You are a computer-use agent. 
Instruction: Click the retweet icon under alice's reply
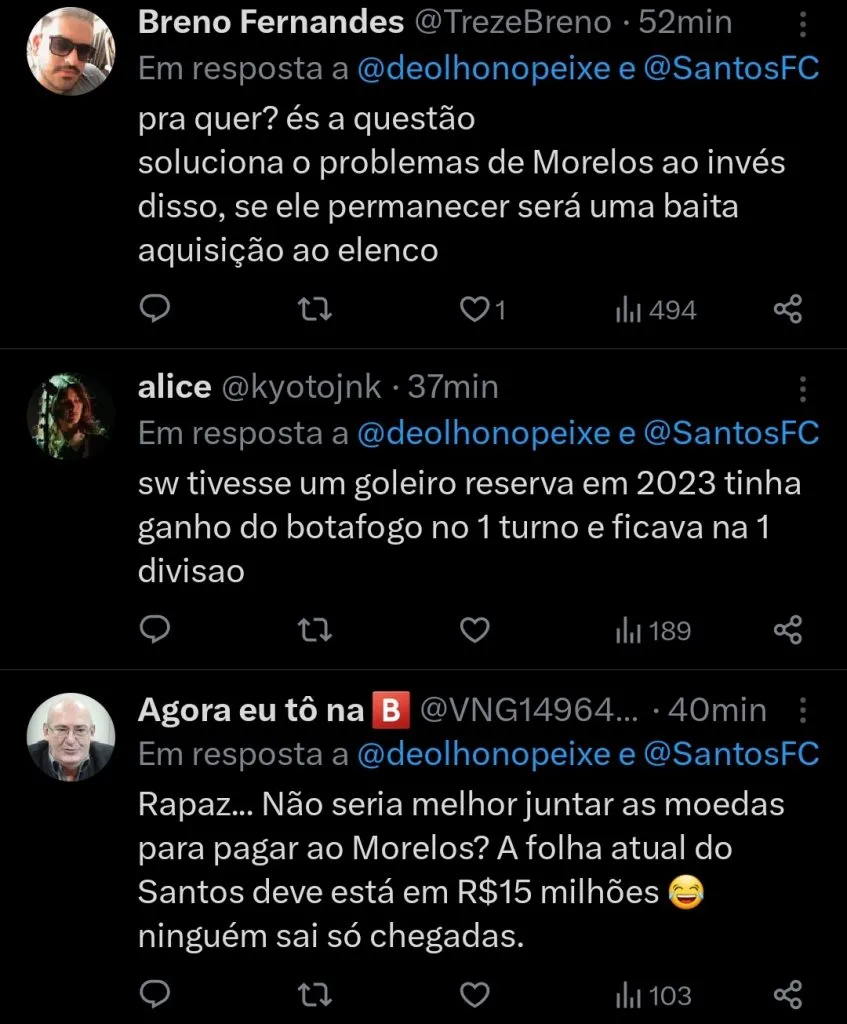pos(315,630)
